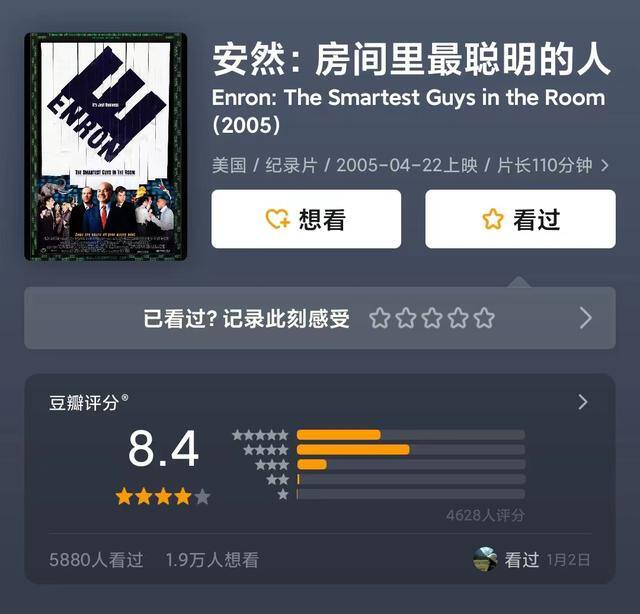
Task: Open the 豆瓣评分 details chevron
Action: click(x=583, y=402)
